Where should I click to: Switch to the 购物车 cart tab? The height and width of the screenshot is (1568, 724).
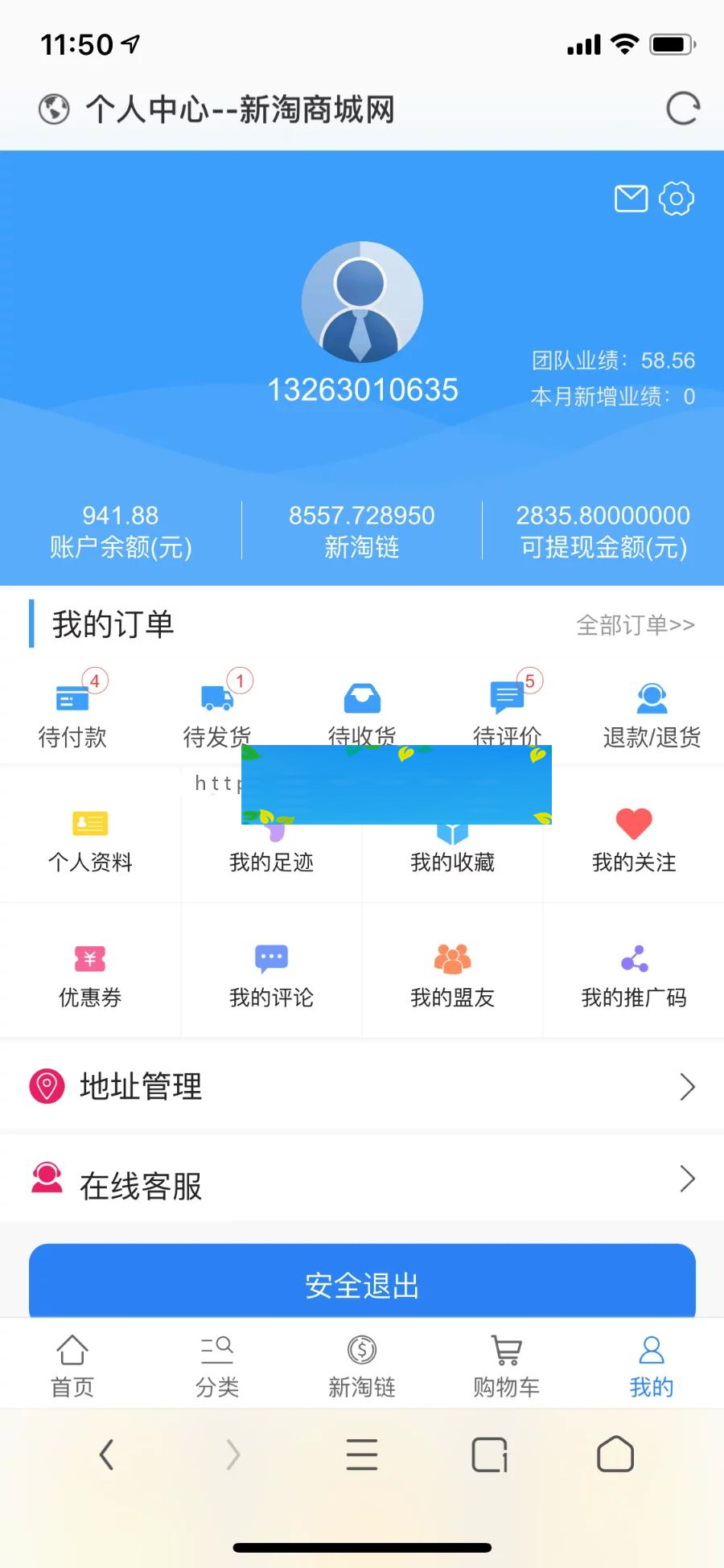coord(505,1364)
